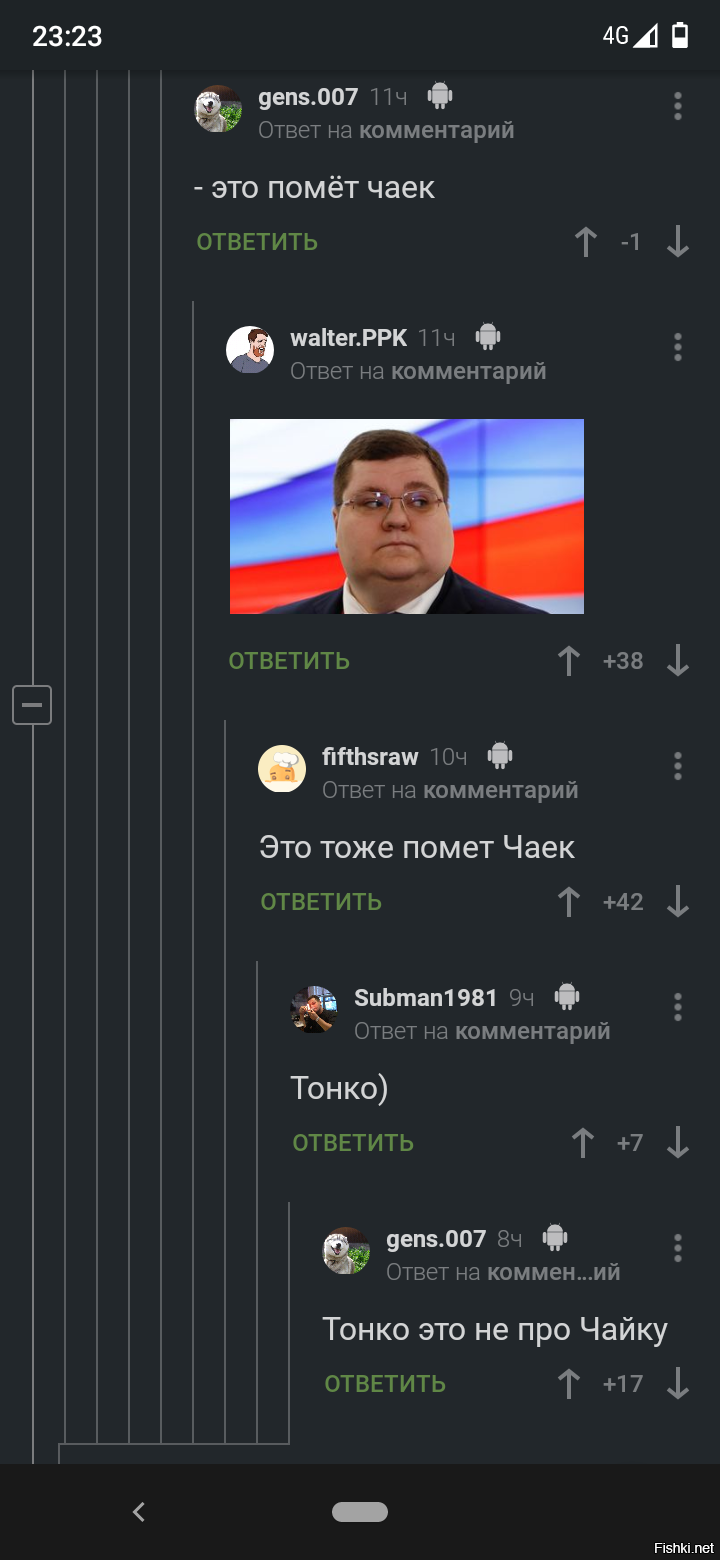Viewport: 720px width, 1560px height.
Task: Open the image in walter.PPK's comment
Action: click(x=406, y=516)
